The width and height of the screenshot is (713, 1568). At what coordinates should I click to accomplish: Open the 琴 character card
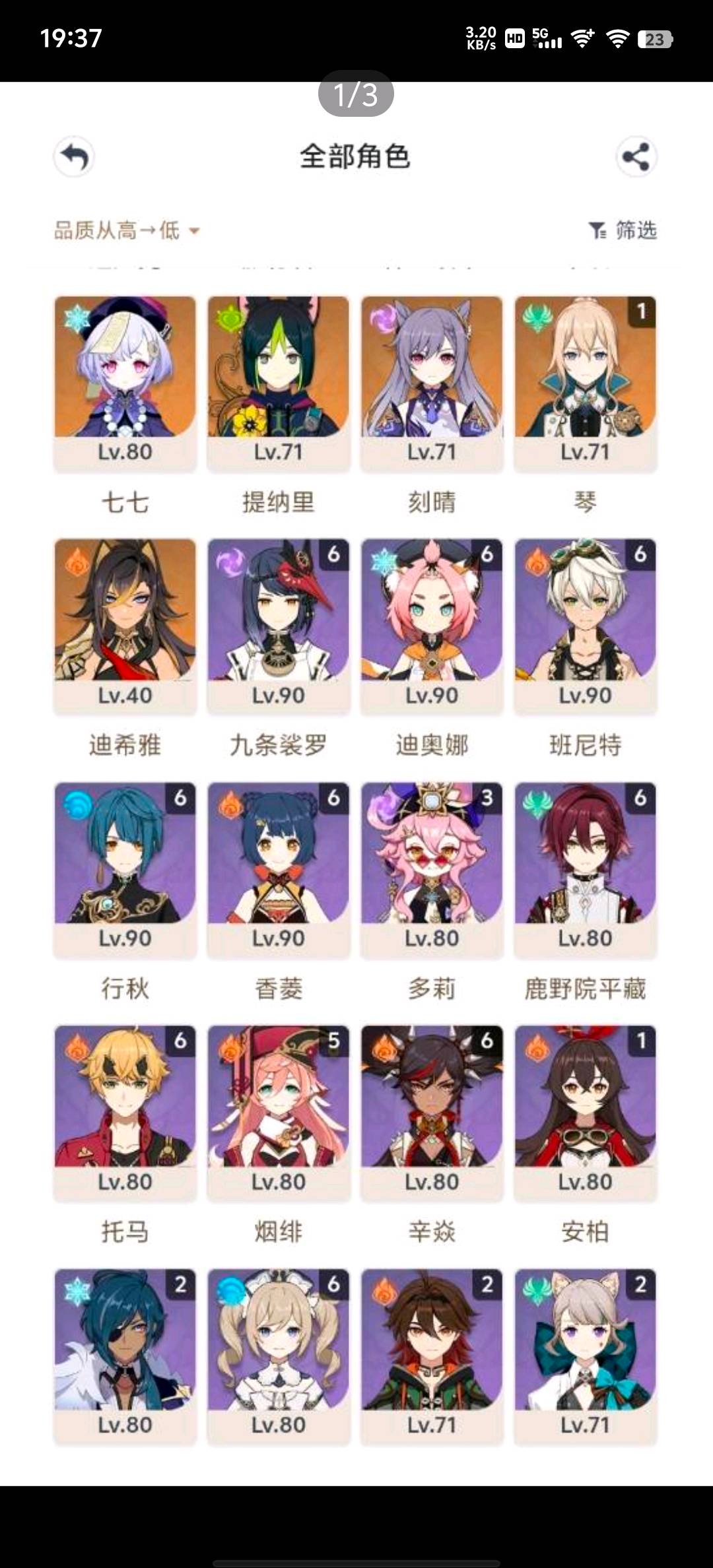pyautogui.click(x=585, y=383)
